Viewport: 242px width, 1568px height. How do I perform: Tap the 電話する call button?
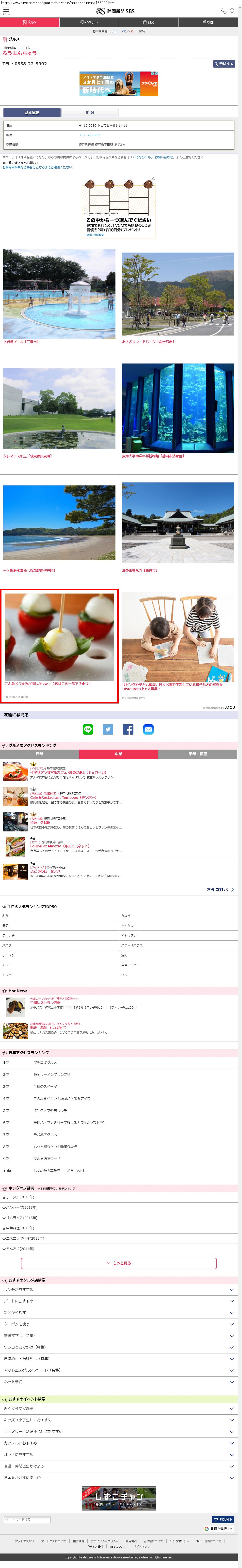(224, 64)
